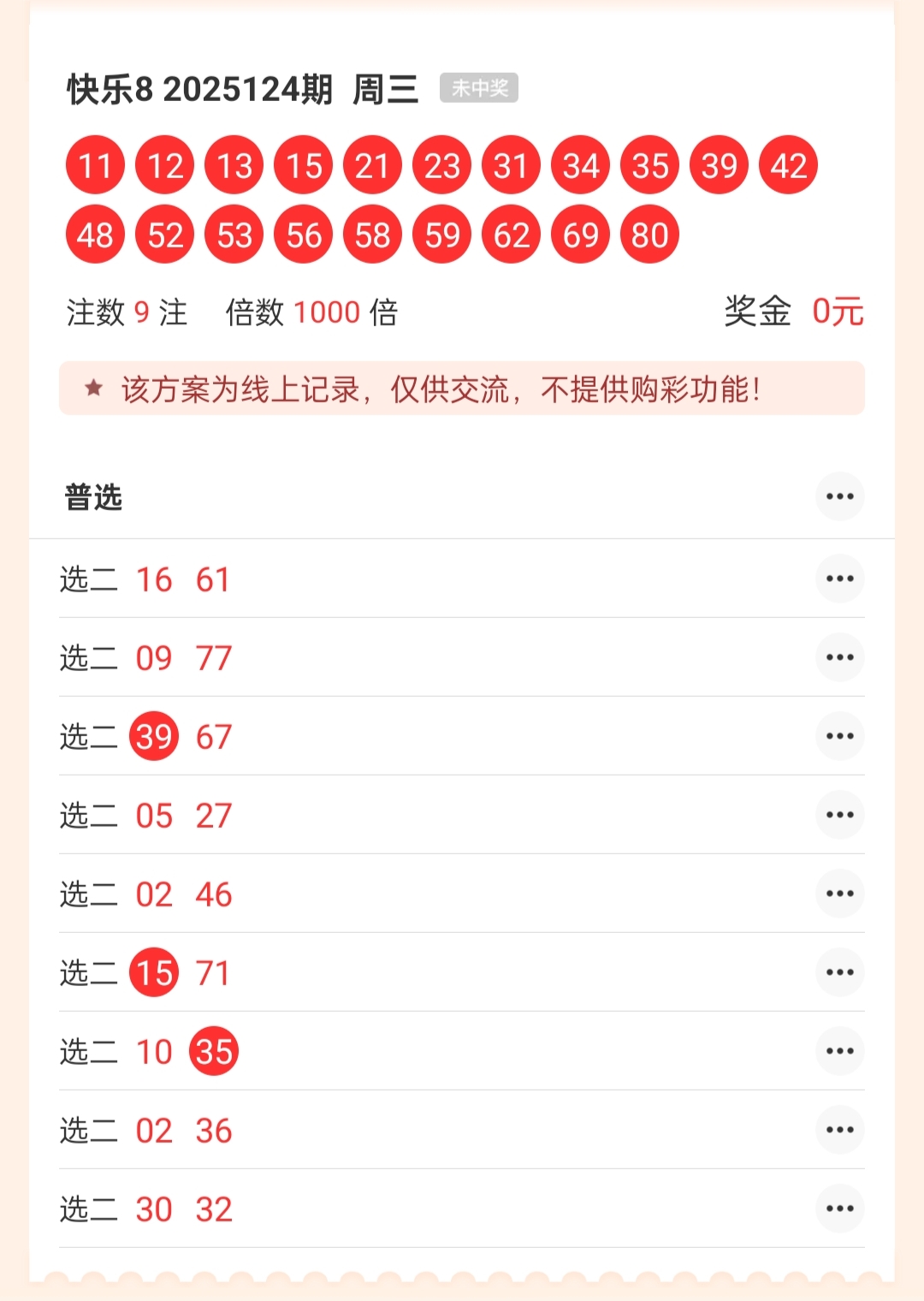Tap the winning ball 69
The image size is (924, 1301).
pos(579,233)
